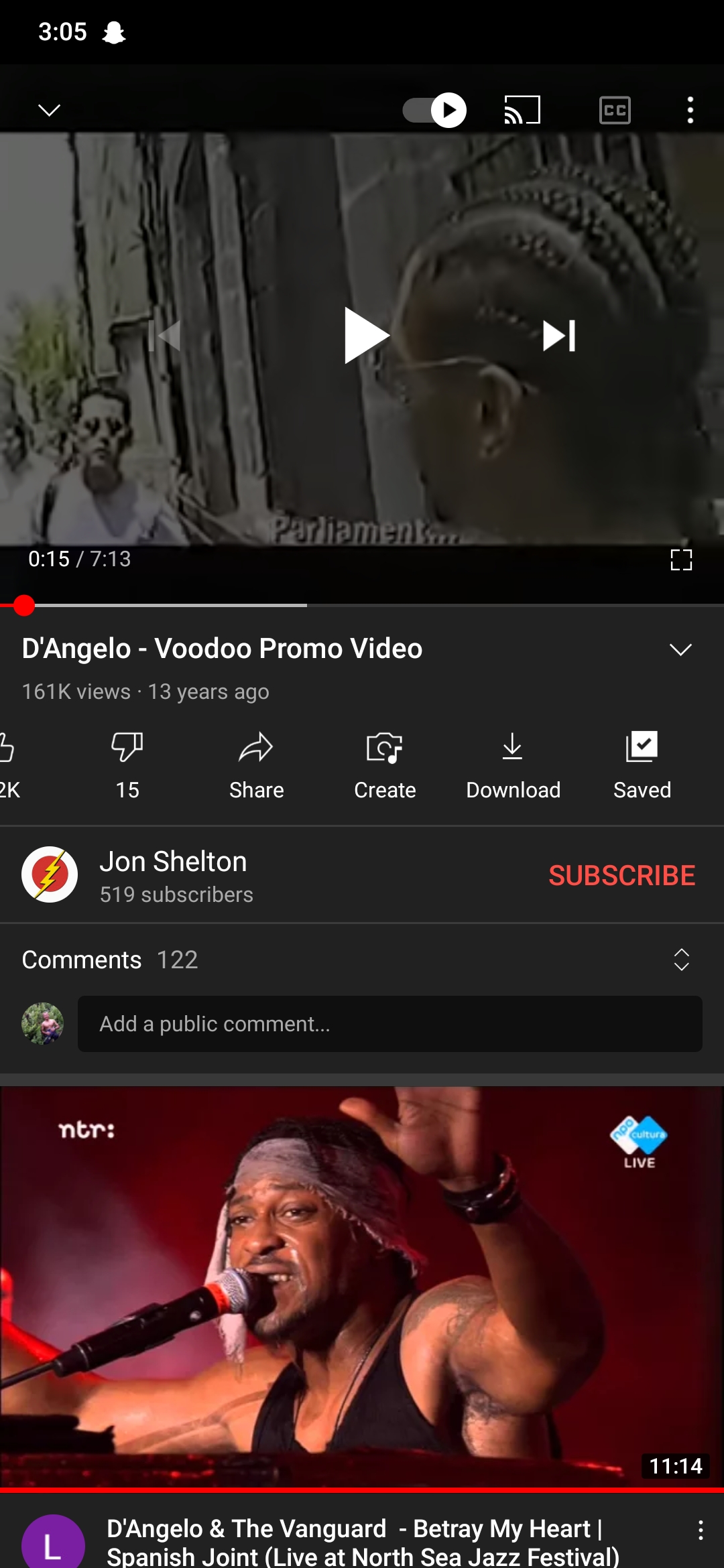Viewport: 724px width, 1568px height.
Task: Subscribe to Jon Shelton
Action: 621,875
